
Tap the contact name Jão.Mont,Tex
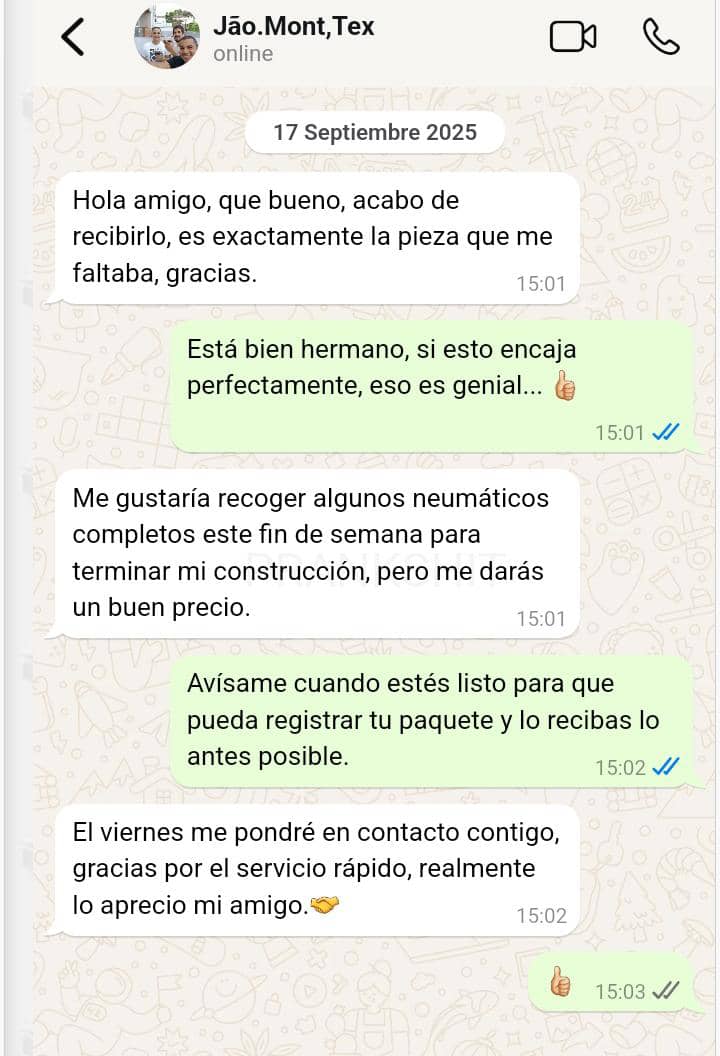pos(293,27)
